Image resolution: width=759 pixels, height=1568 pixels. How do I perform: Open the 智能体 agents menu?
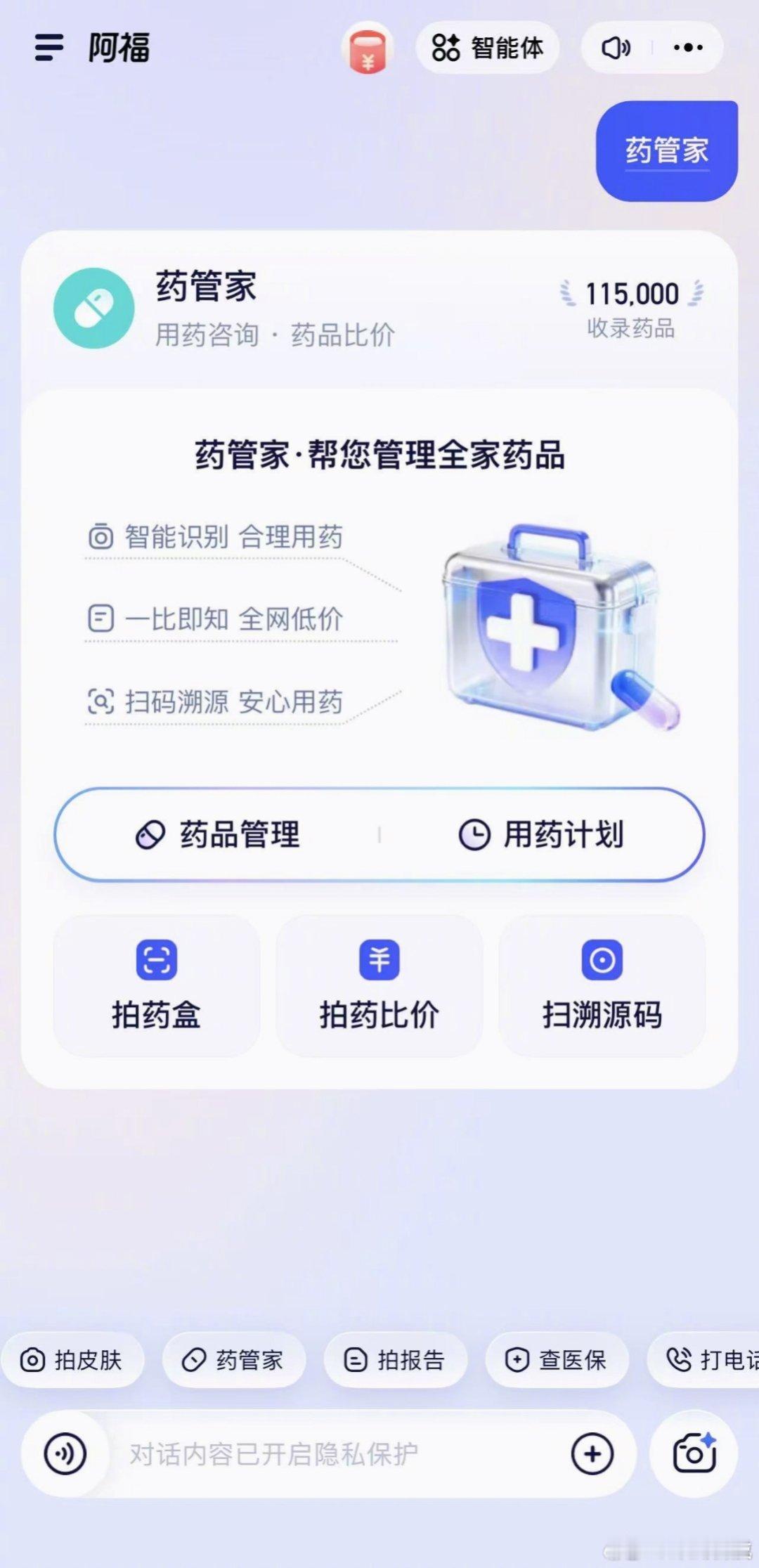tap(488, 47)
